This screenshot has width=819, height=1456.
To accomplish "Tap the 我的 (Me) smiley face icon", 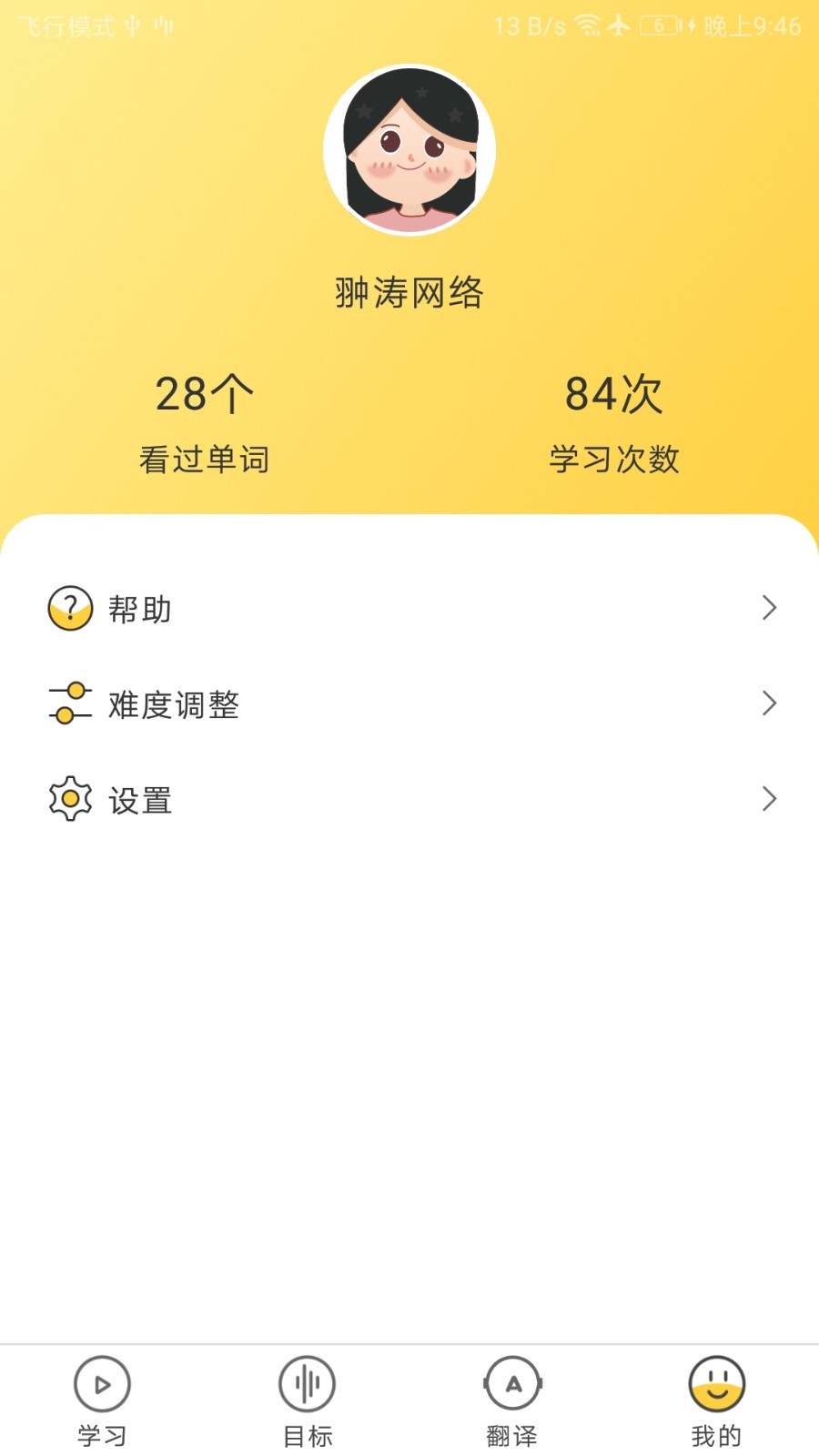I will point(717,1383).
